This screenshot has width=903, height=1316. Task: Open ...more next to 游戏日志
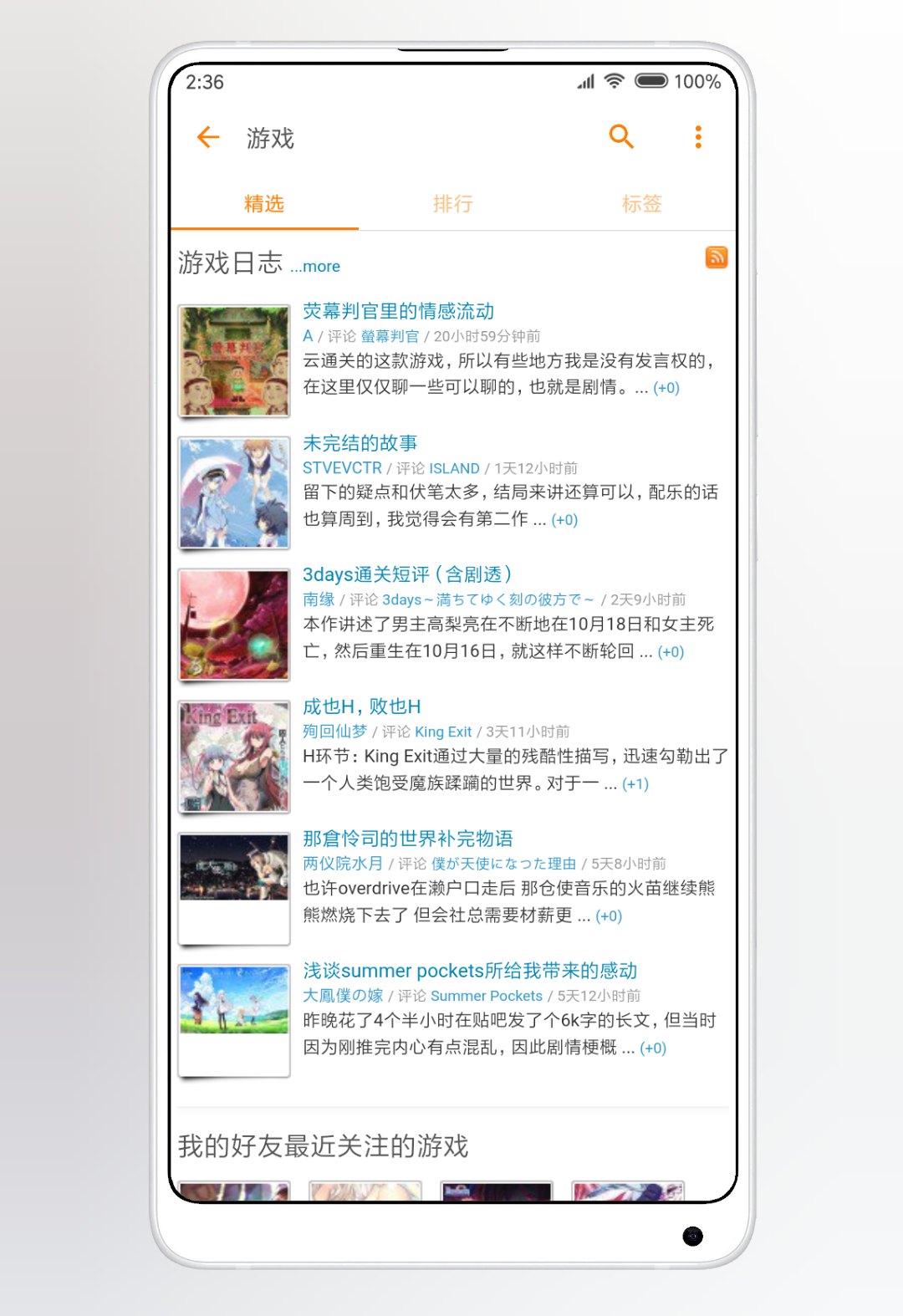pos(315,267)
